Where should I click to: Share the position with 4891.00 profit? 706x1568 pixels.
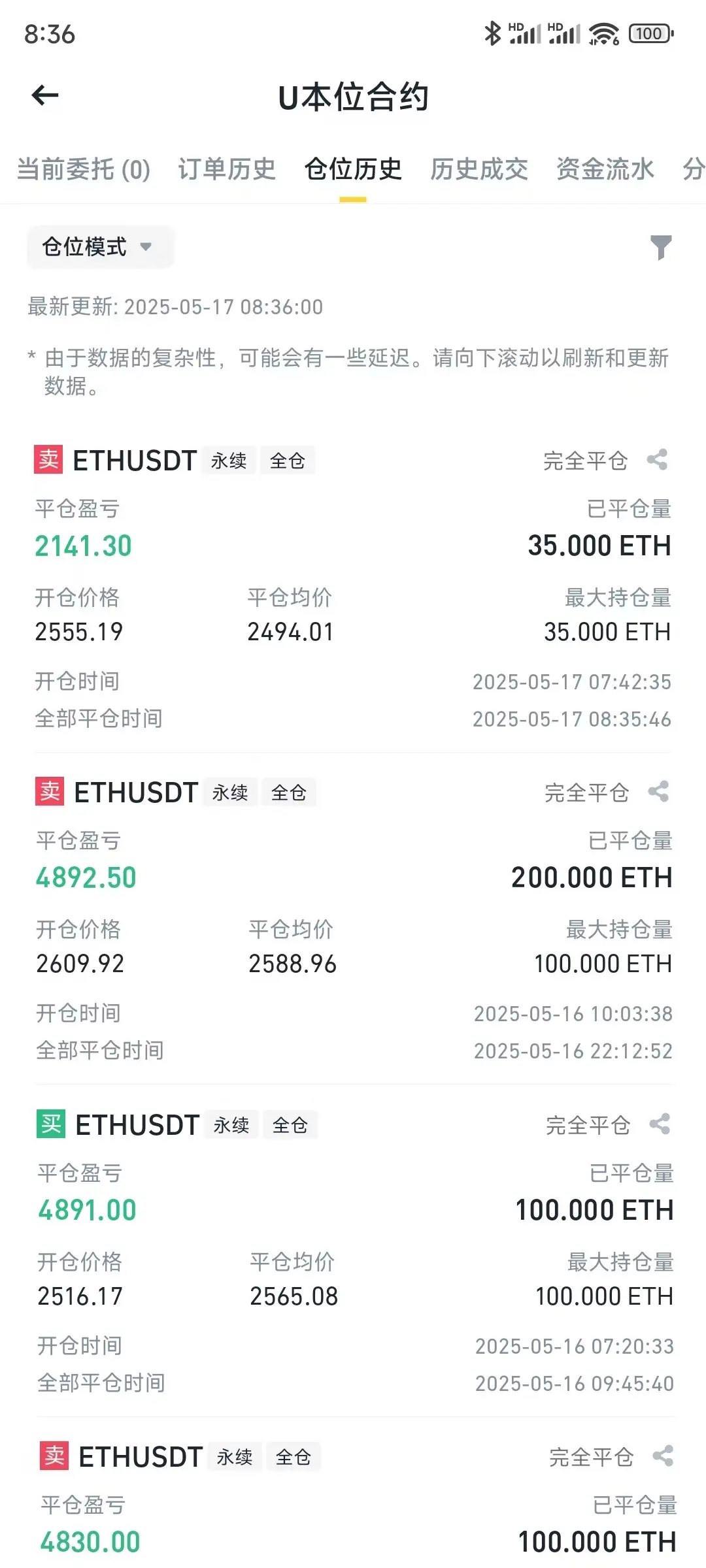(660, 1124)
